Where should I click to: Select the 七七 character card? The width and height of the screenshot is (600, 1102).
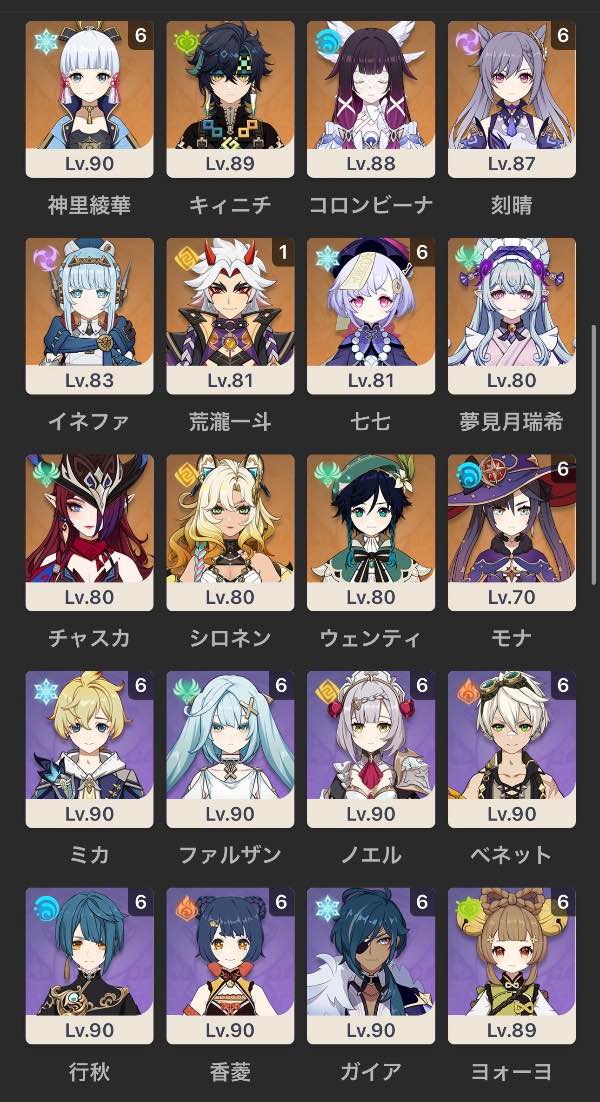(x=371, y=315)
